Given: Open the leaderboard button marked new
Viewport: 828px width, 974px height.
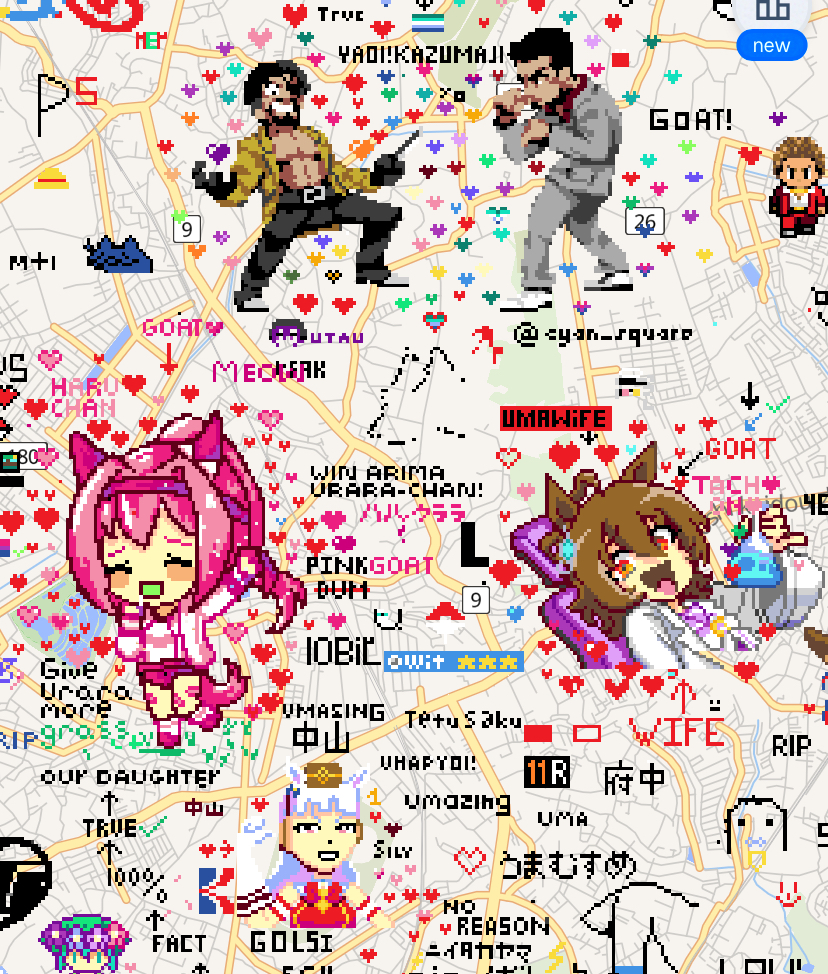Looking at the screenshot, I should point(771,15).
